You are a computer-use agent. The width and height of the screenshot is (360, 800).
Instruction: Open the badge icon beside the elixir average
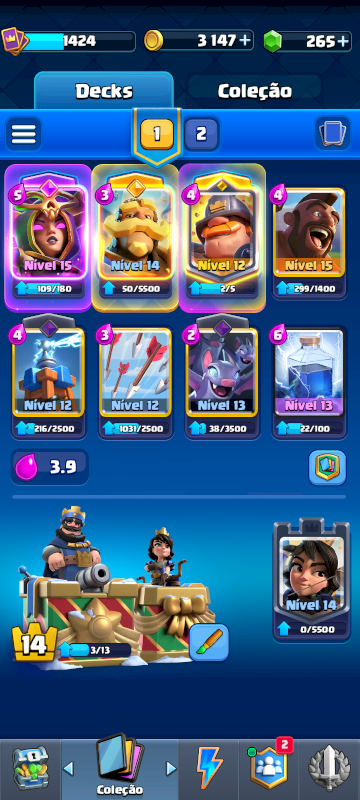coord(327,467)
